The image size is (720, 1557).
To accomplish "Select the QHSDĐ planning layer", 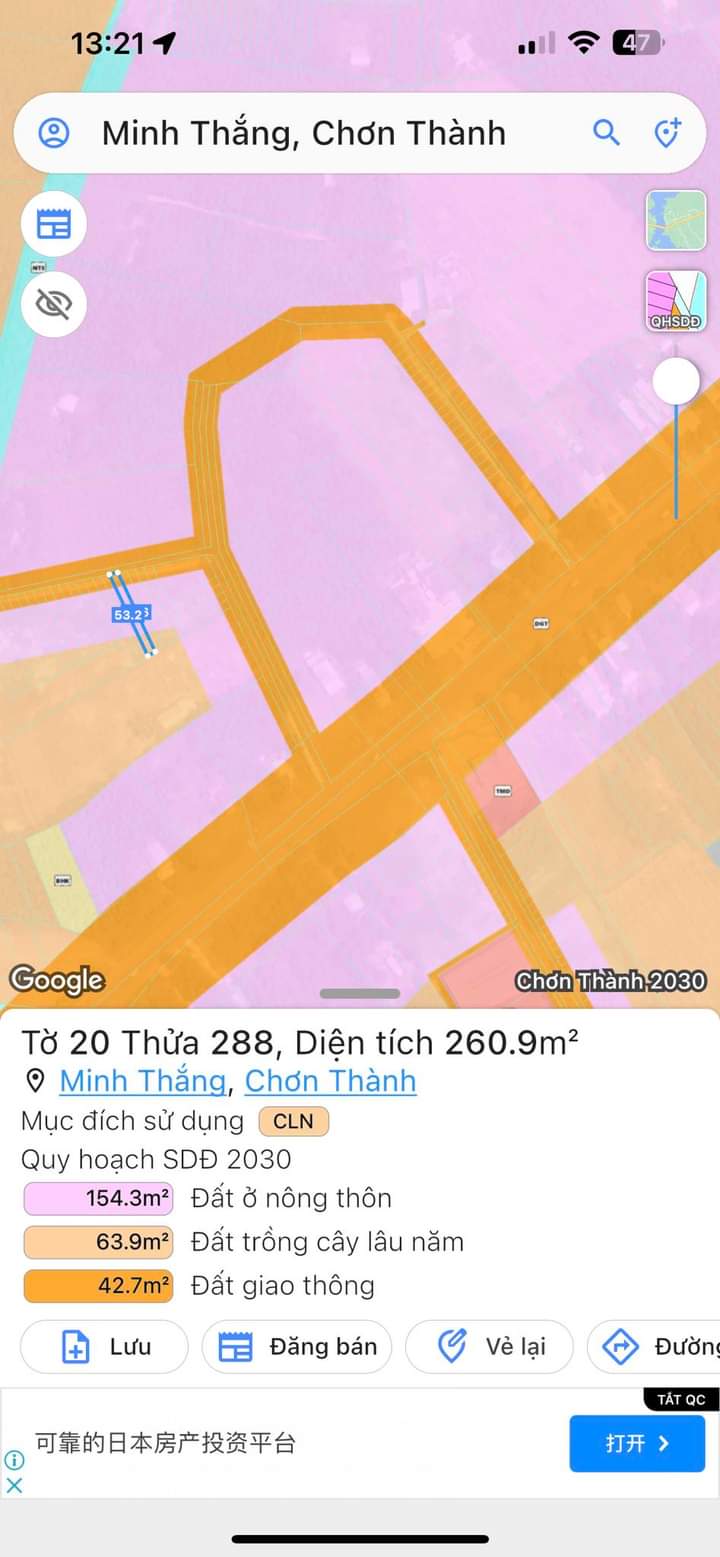I will point(676,301).
